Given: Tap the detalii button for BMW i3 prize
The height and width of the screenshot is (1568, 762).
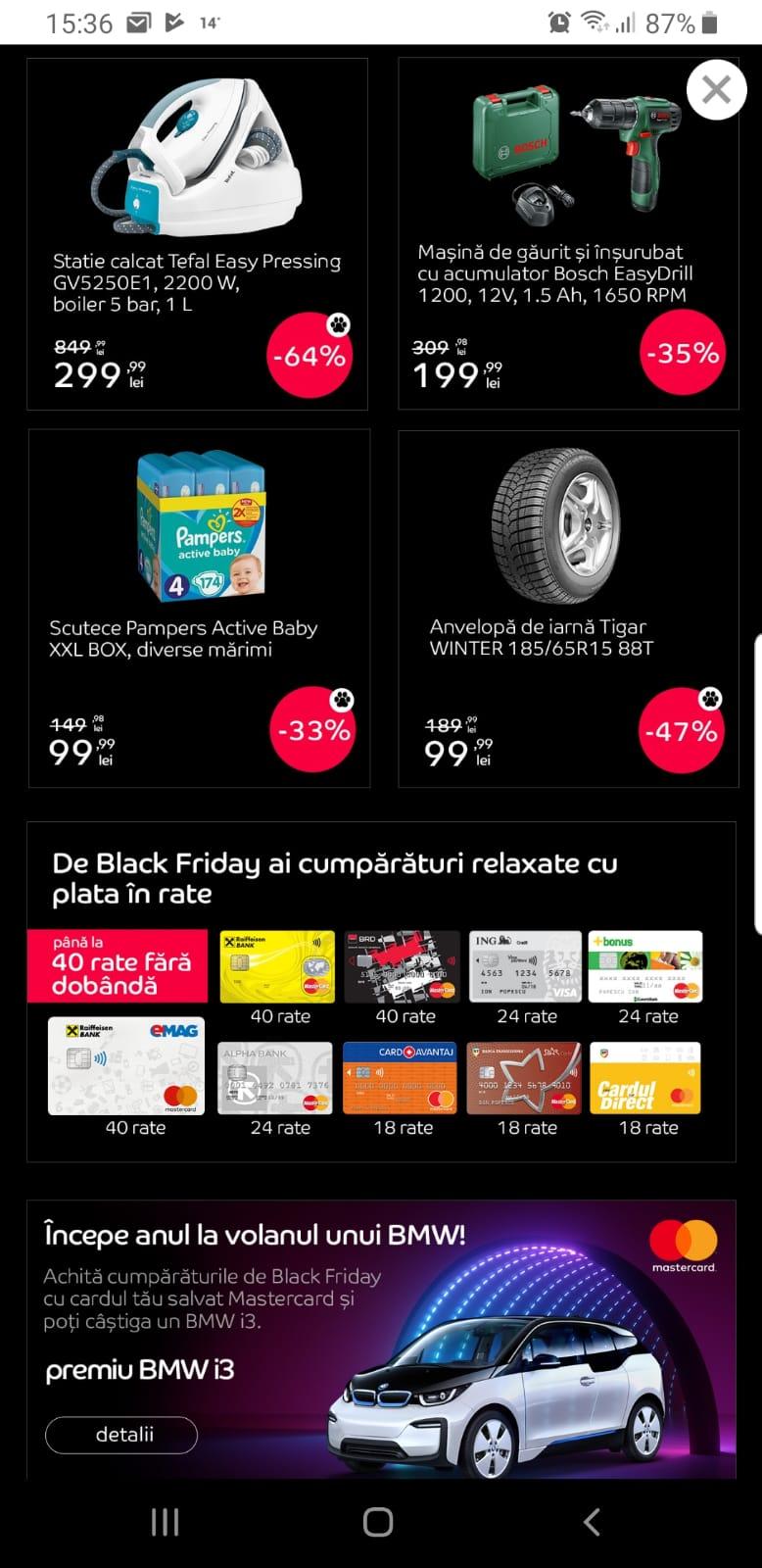Looking at the screenshot, I should (x=121, y=1435).
